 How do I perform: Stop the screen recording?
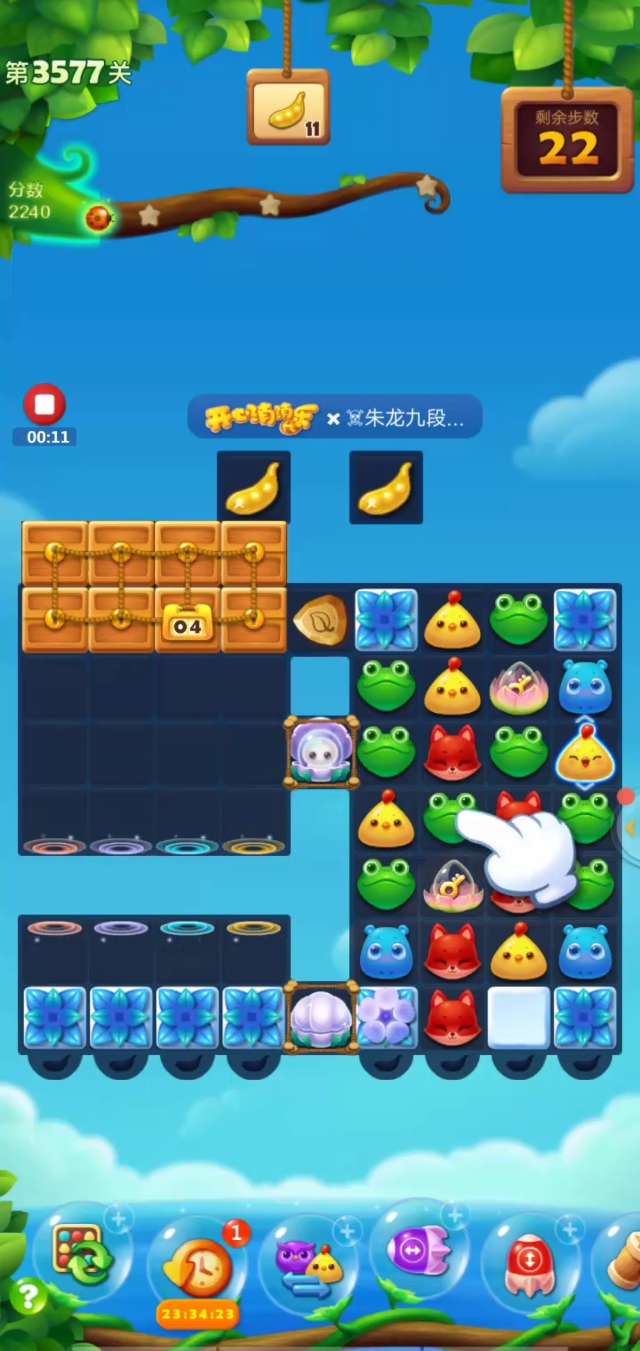click(x=44, y=405)
